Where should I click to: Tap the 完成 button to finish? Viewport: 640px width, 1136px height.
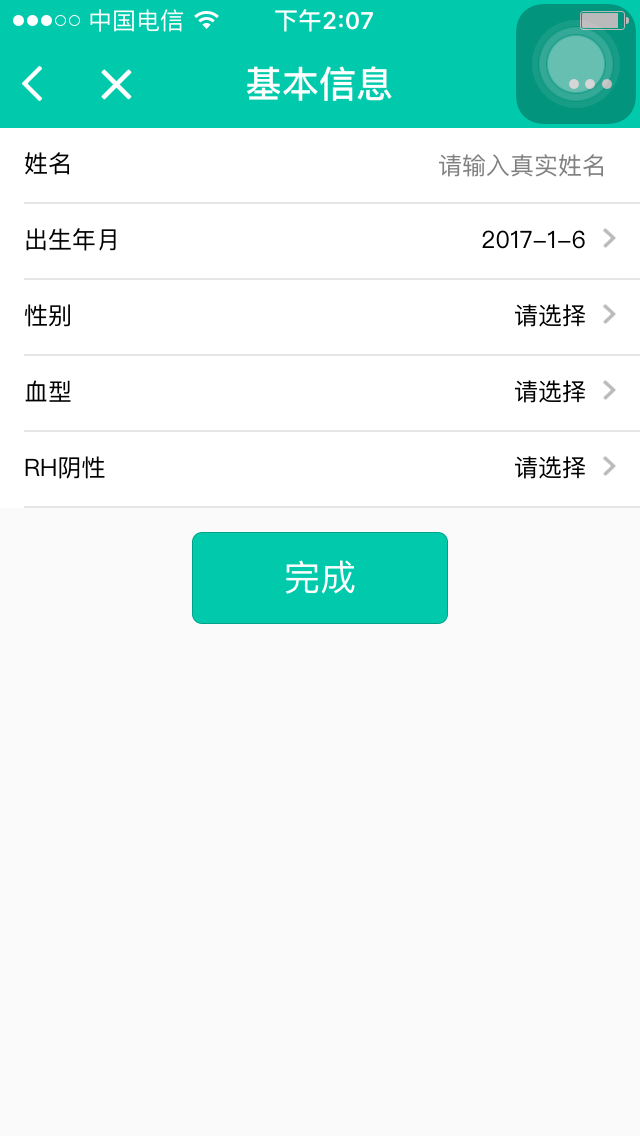[320, 578]
